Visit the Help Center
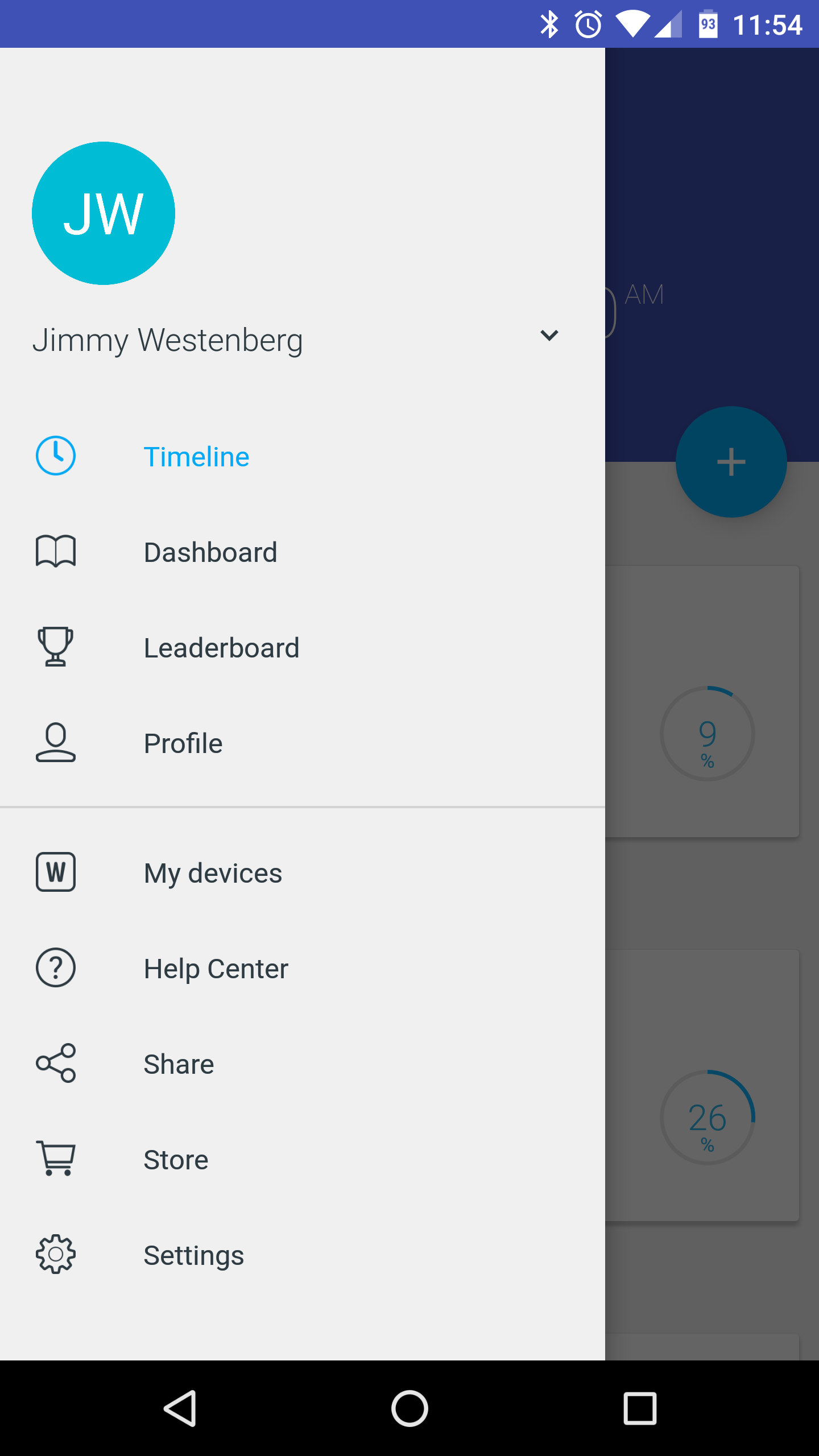This screenshot has width=819, height=1456. pyautogui.click(x=216, y=969)
